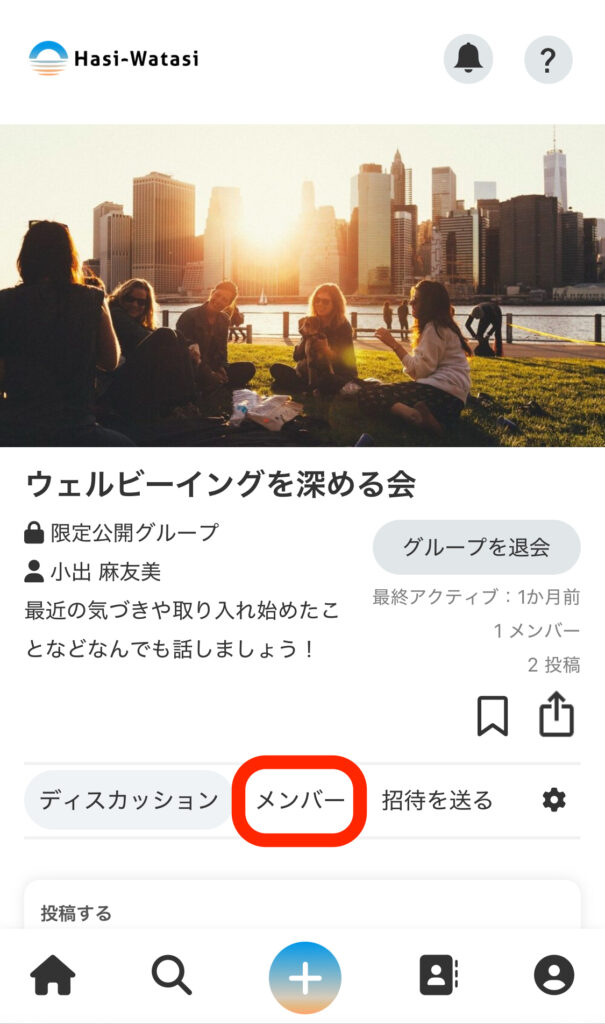Screen dimensions: 605x1024
Task: Open the notifications bell
Action: (468, 60)
